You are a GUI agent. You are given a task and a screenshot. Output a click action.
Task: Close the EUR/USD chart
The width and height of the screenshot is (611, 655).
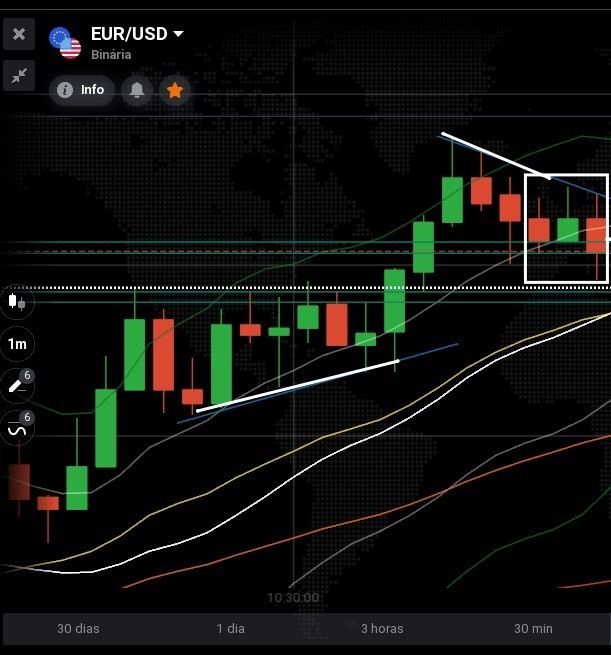click(18, 35)
